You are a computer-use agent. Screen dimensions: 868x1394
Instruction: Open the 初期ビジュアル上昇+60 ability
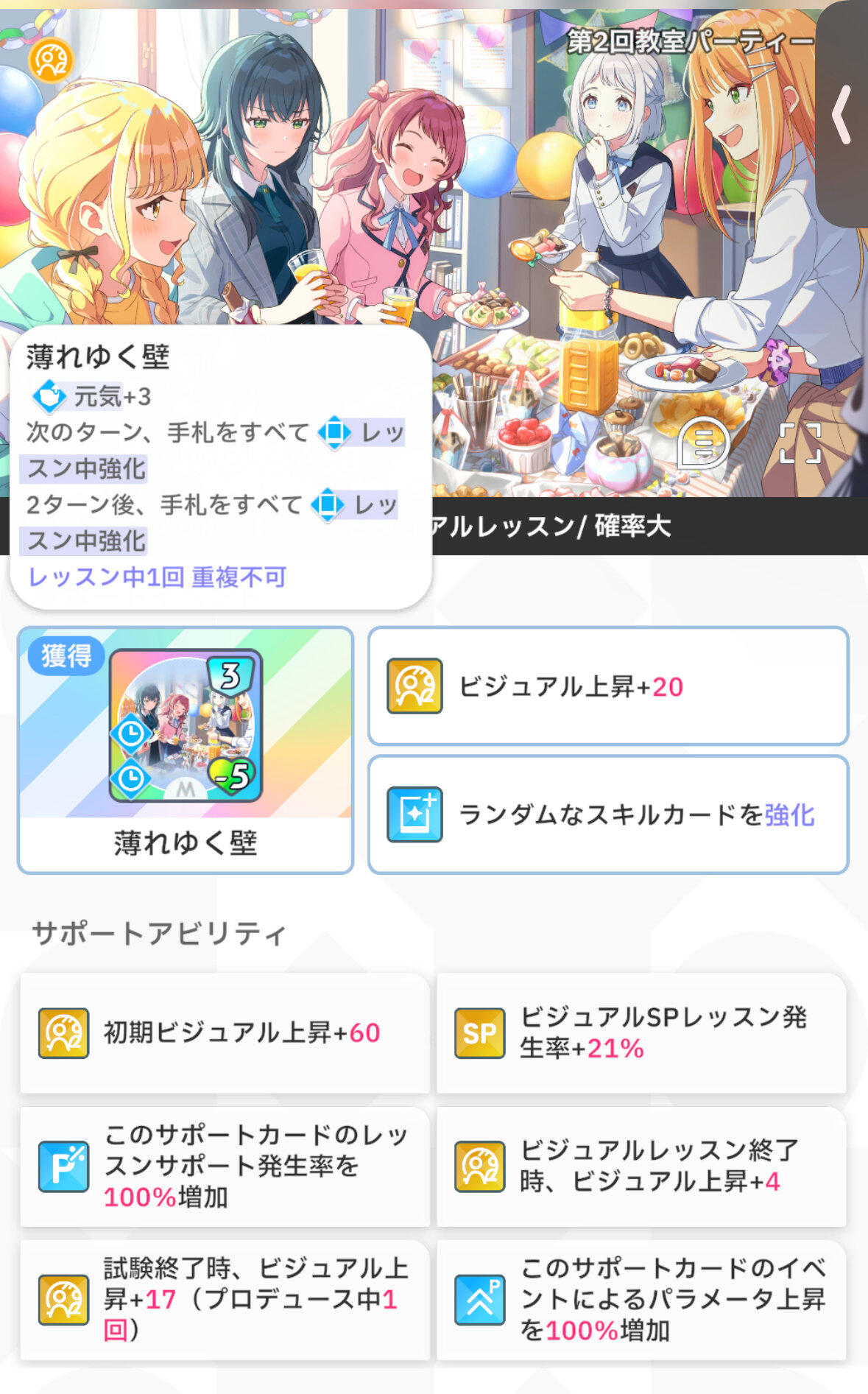[225, 1033]
